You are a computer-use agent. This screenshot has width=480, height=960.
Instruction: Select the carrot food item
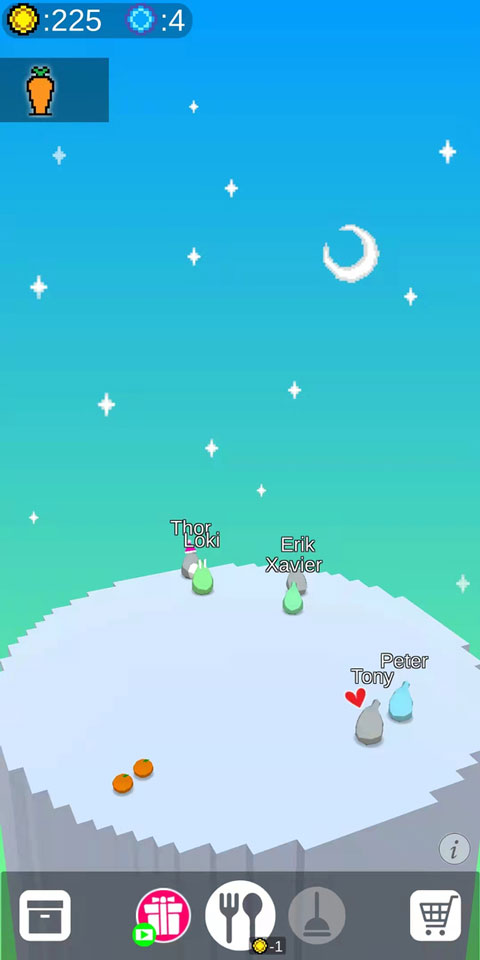40,91
